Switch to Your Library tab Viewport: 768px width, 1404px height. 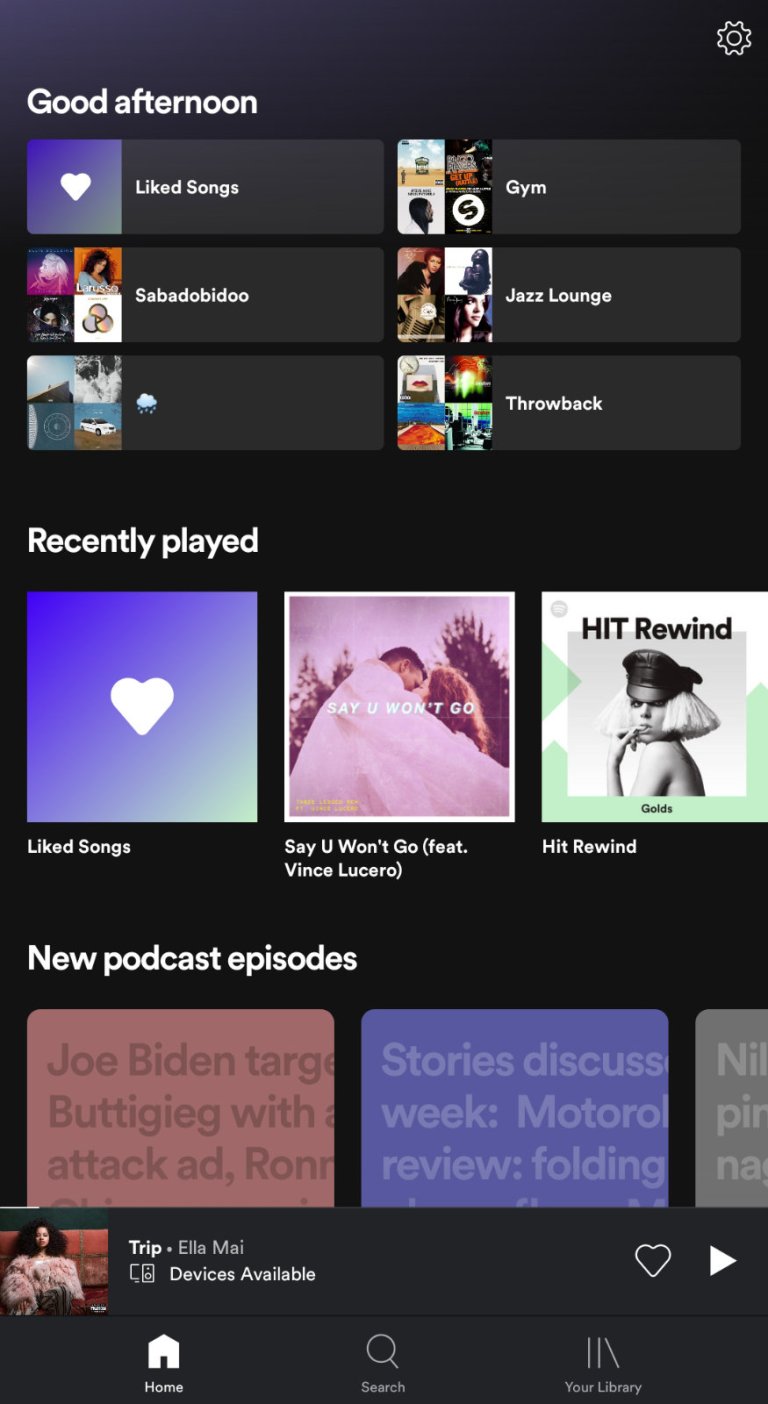click(603, 1364)
